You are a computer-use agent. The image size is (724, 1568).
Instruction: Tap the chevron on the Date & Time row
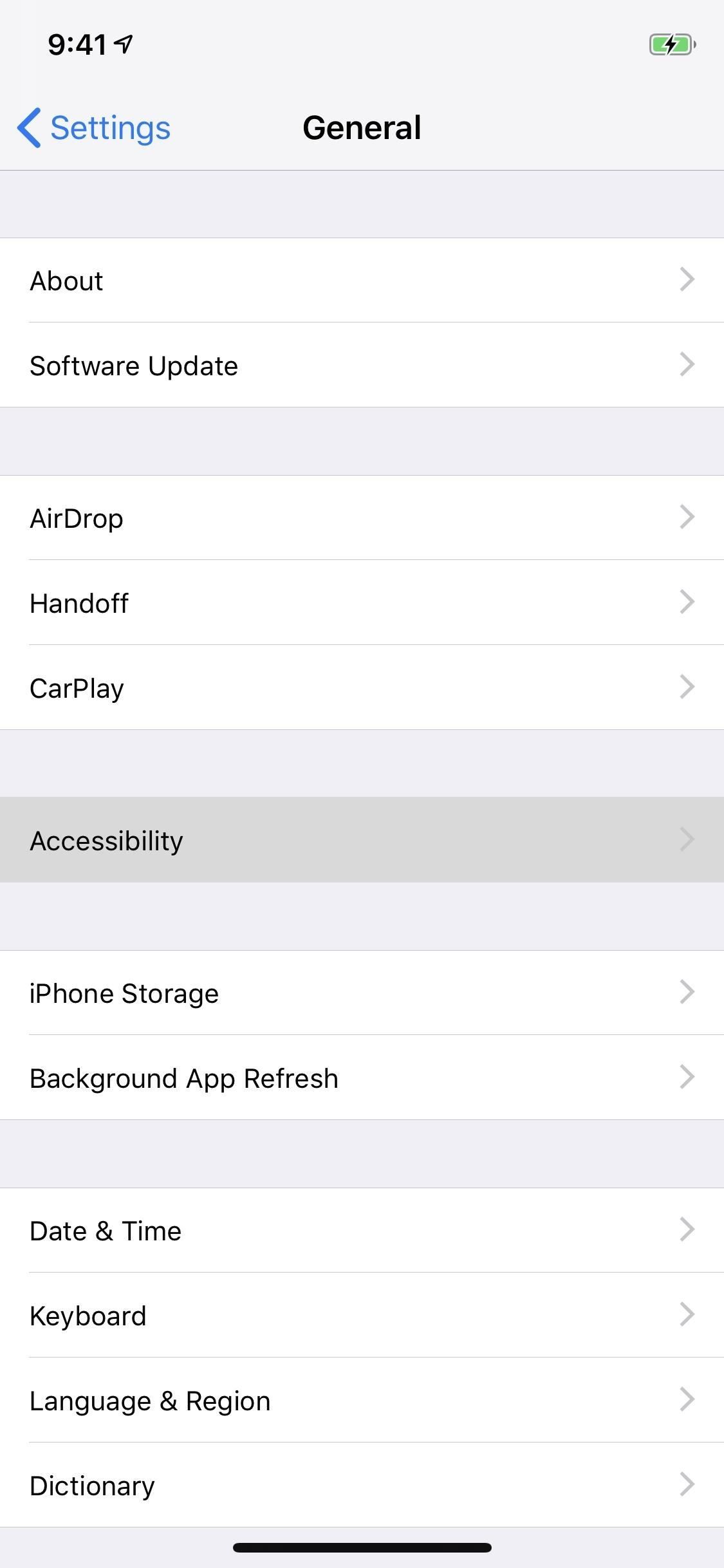click(688, 1230)
